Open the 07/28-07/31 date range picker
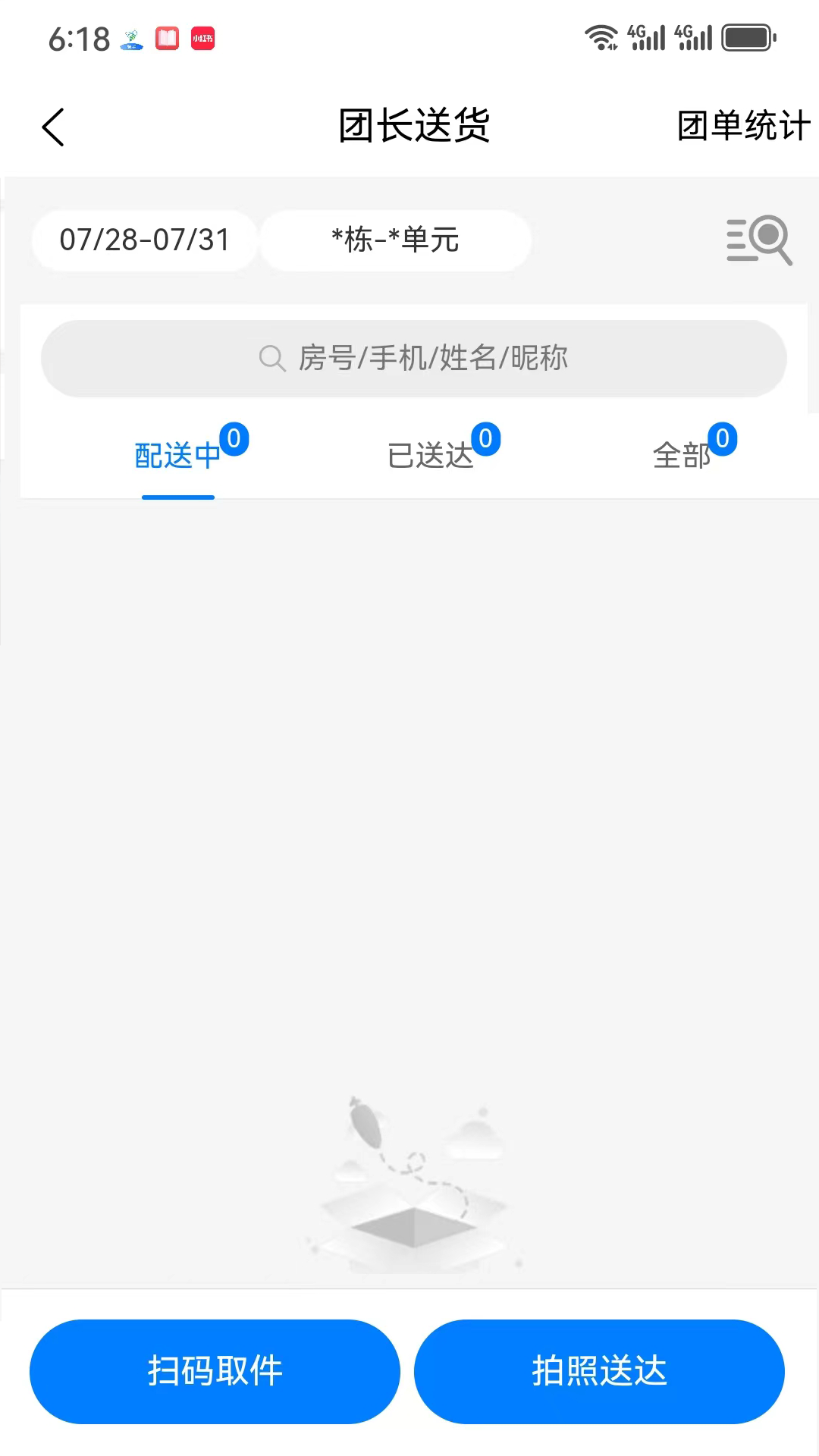819x1456 pixels. coord(144,240)
